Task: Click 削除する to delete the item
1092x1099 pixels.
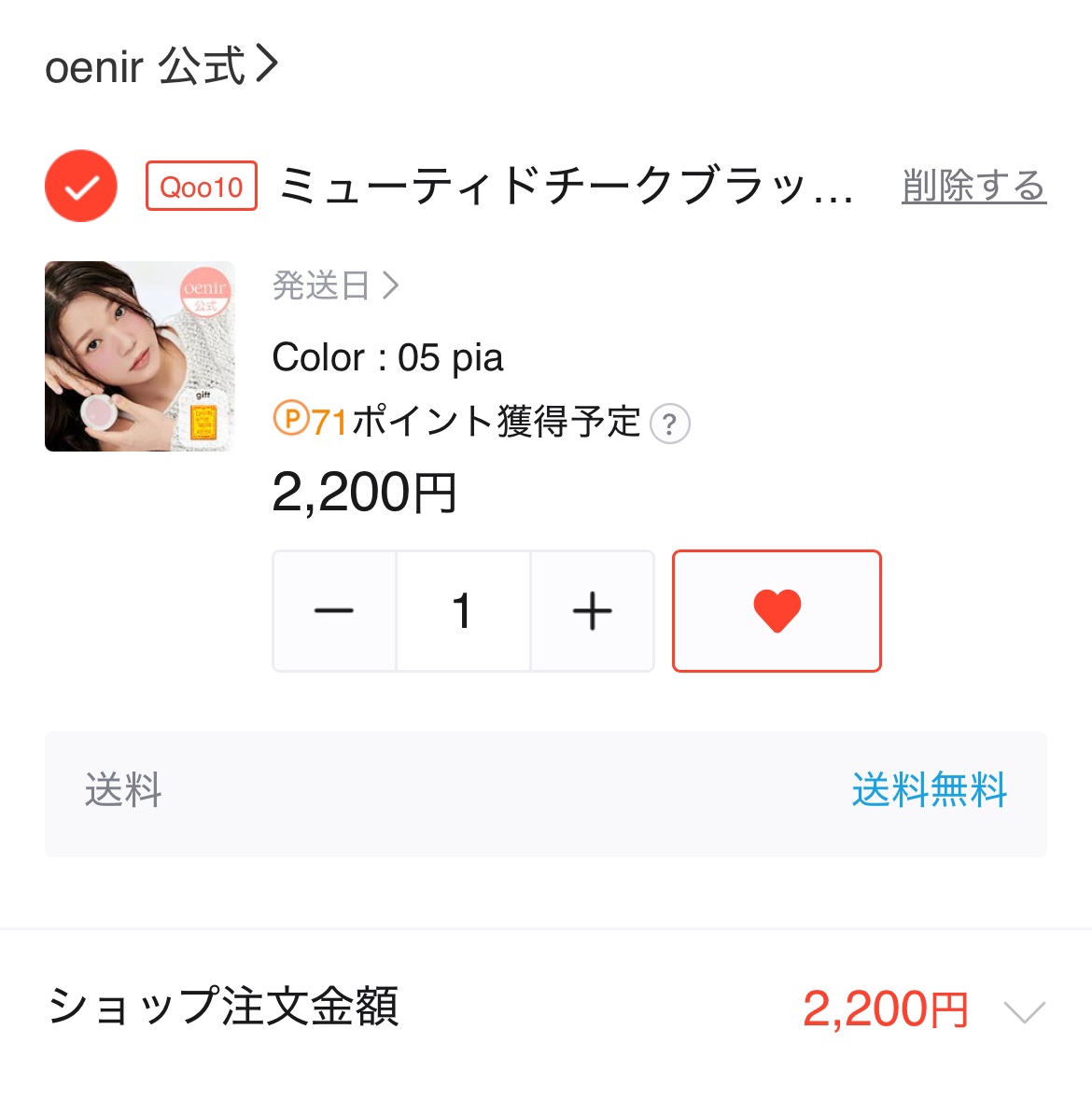Action: 973,186
